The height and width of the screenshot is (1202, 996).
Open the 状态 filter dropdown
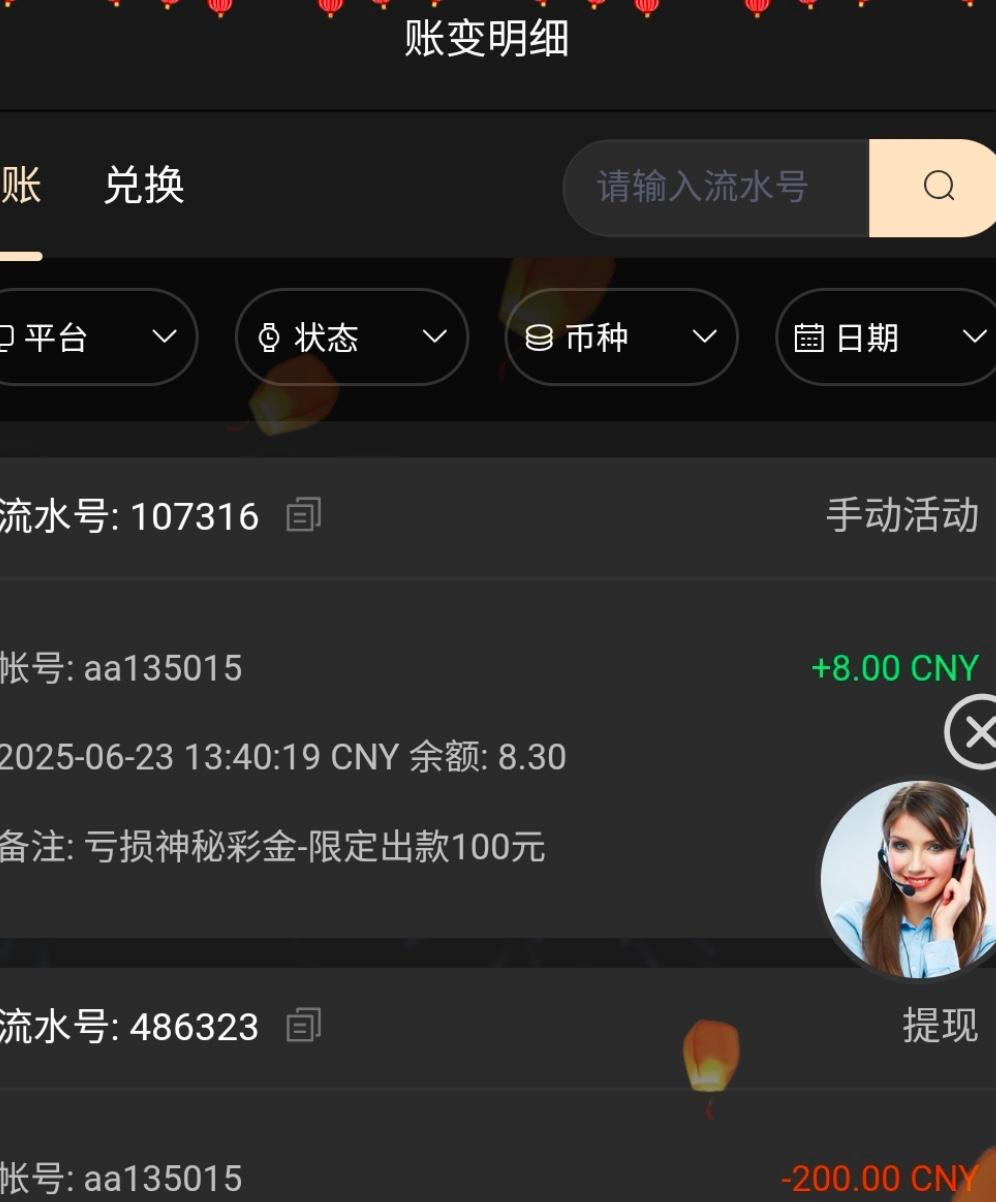click(x=351, y=338)
